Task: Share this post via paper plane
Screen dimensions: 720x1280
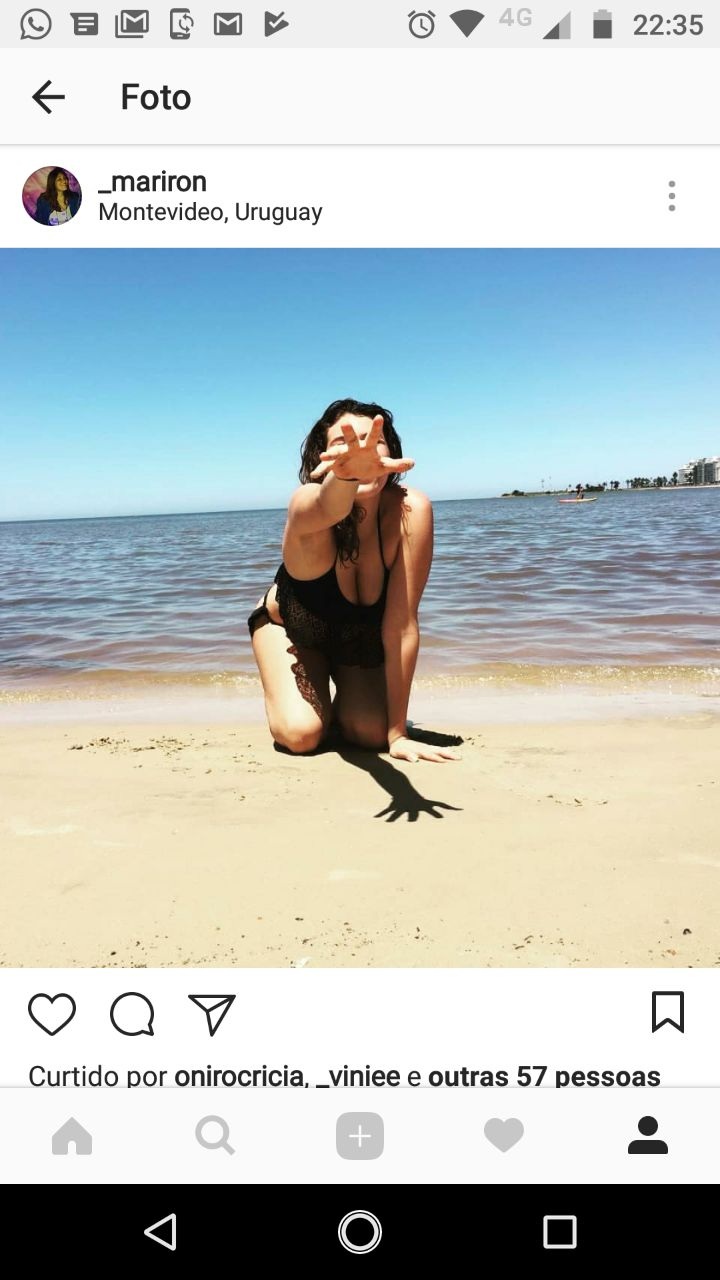Action: (x=212, y=1014)
